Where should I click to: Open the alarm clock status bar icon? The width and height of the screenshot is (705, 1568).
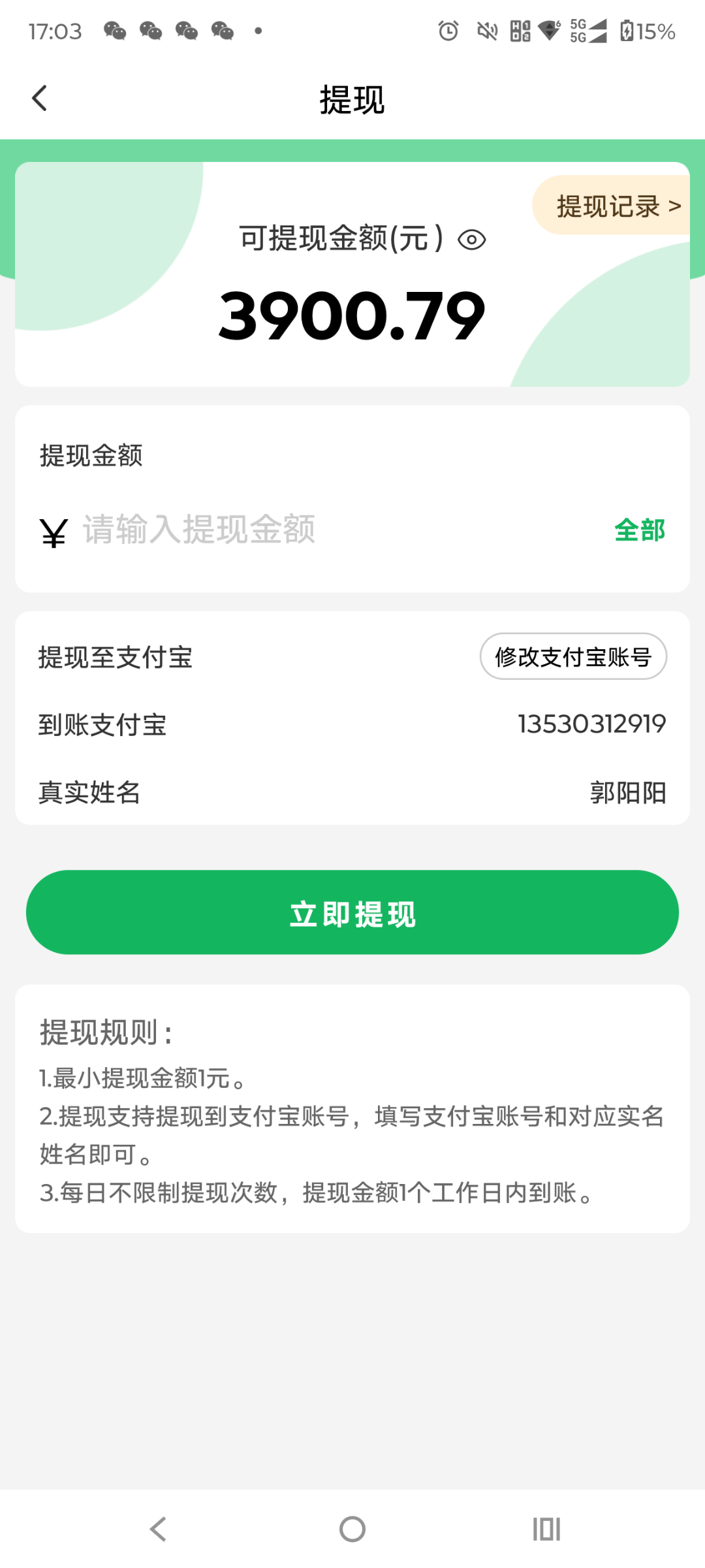tap(448, 31)
